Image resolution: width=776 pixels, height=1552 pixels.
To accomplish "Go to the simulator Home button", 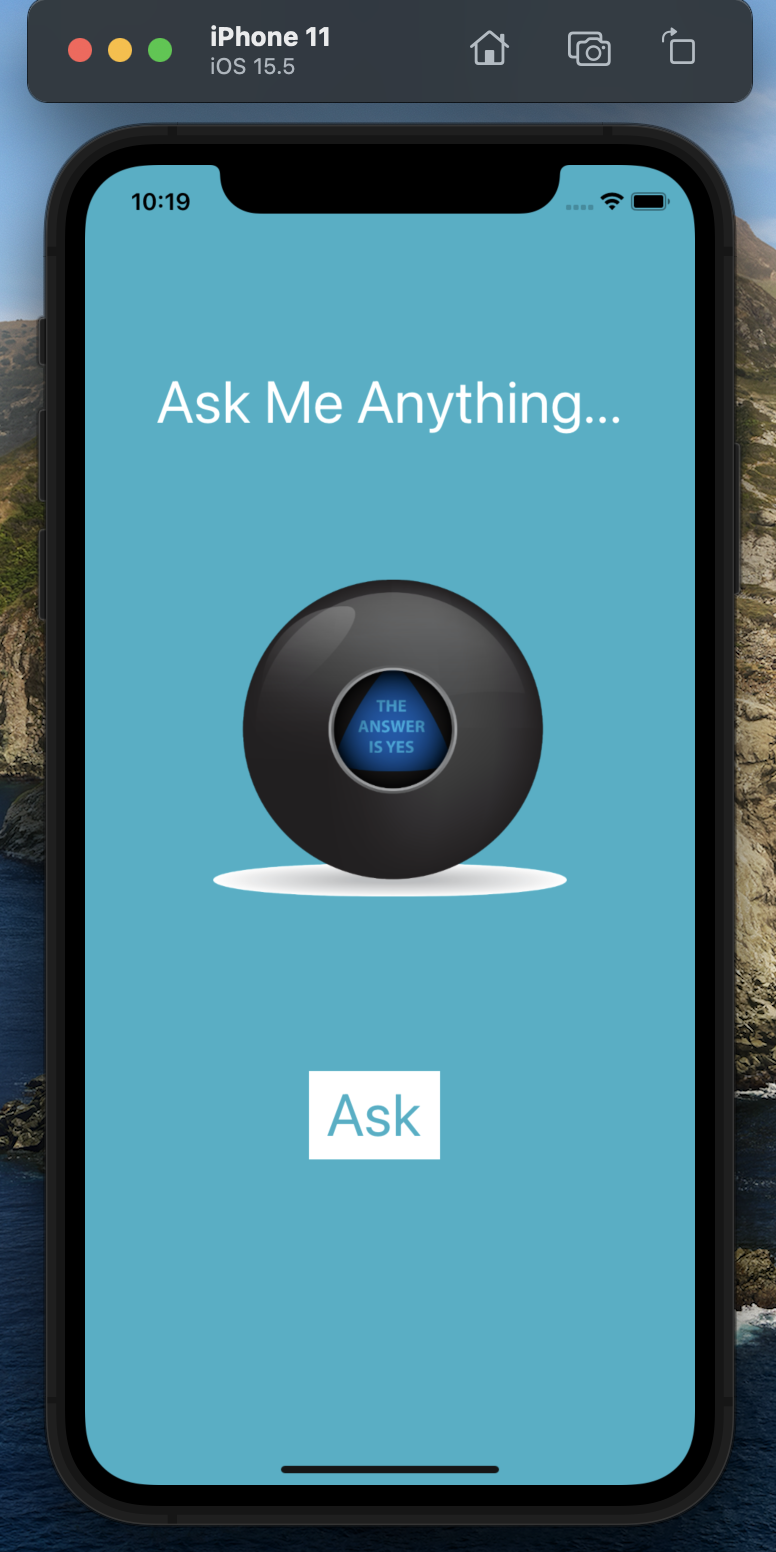I will point(489,48).
